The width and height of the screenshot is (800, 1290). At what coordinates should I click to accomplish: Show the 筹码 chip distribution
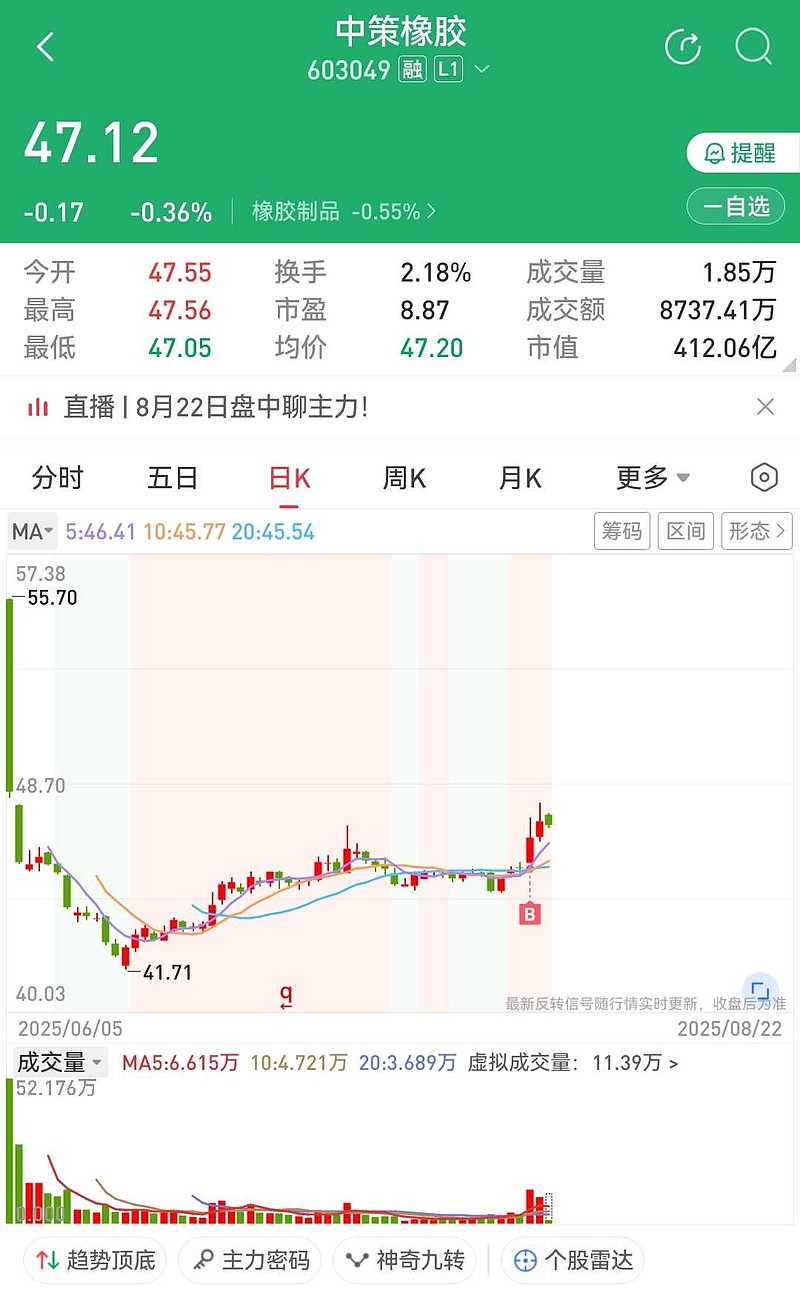(x=622, y=531)
